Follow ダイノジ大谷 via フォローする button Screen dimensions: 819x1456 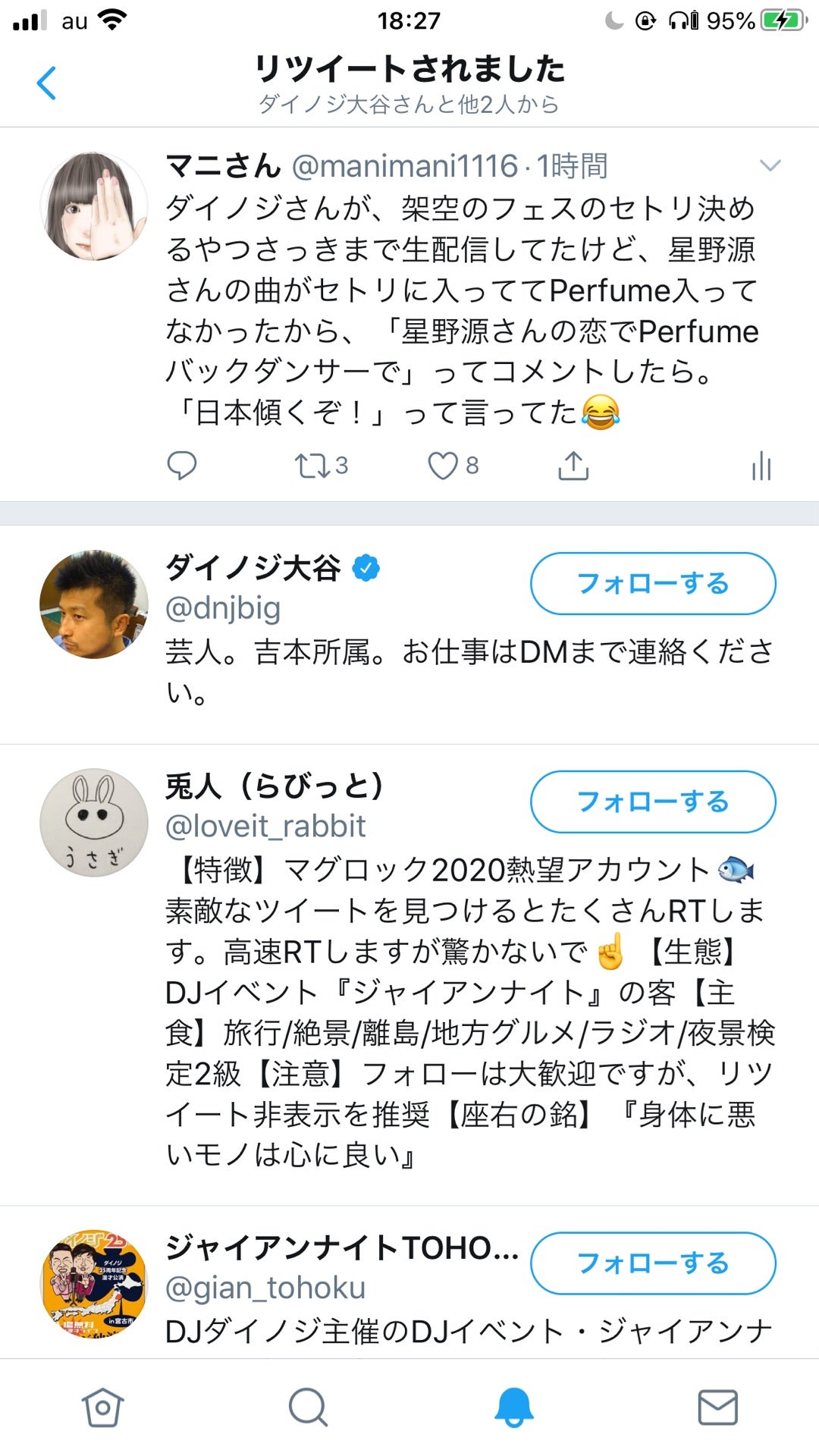click(x=654, y=584)
